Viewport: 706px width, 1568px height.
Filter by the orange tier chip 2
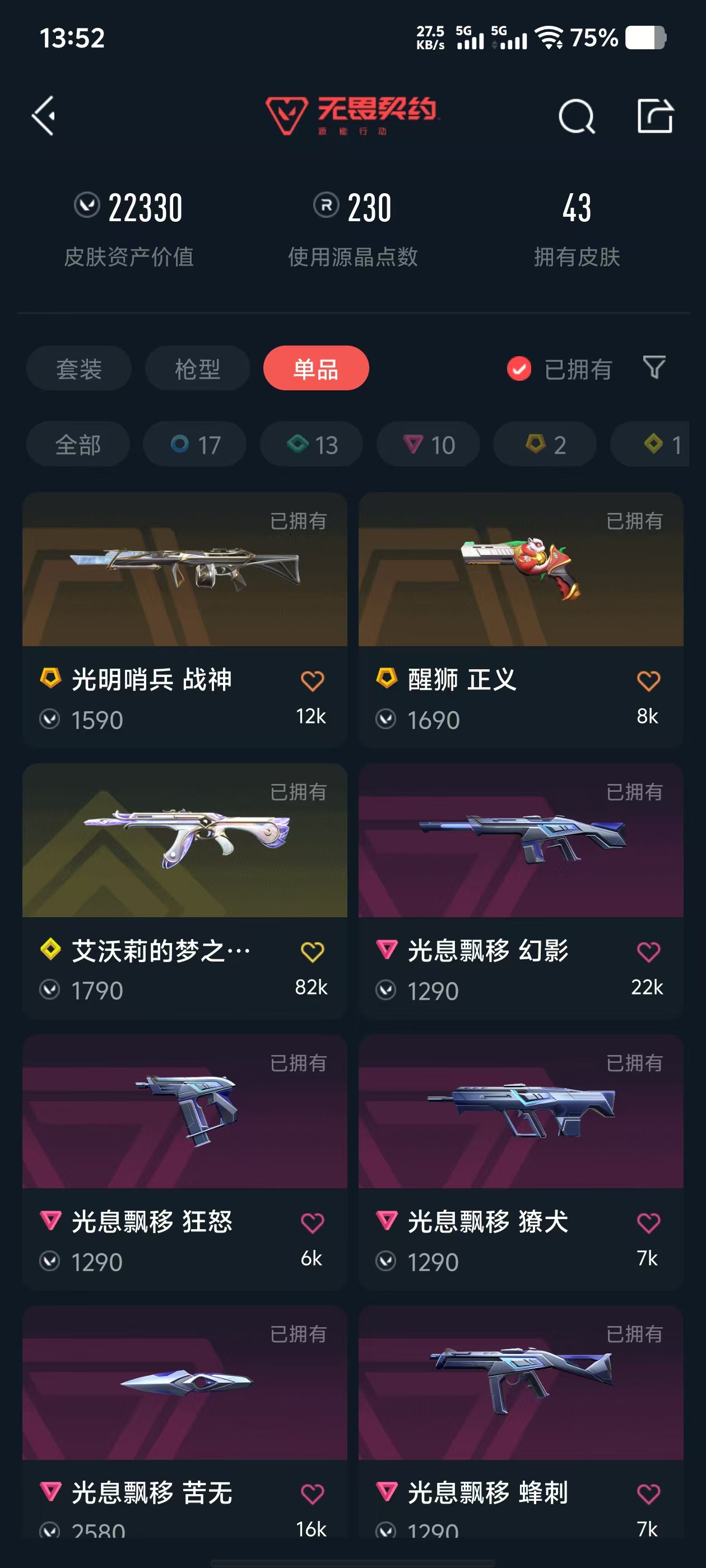(545, 445)
